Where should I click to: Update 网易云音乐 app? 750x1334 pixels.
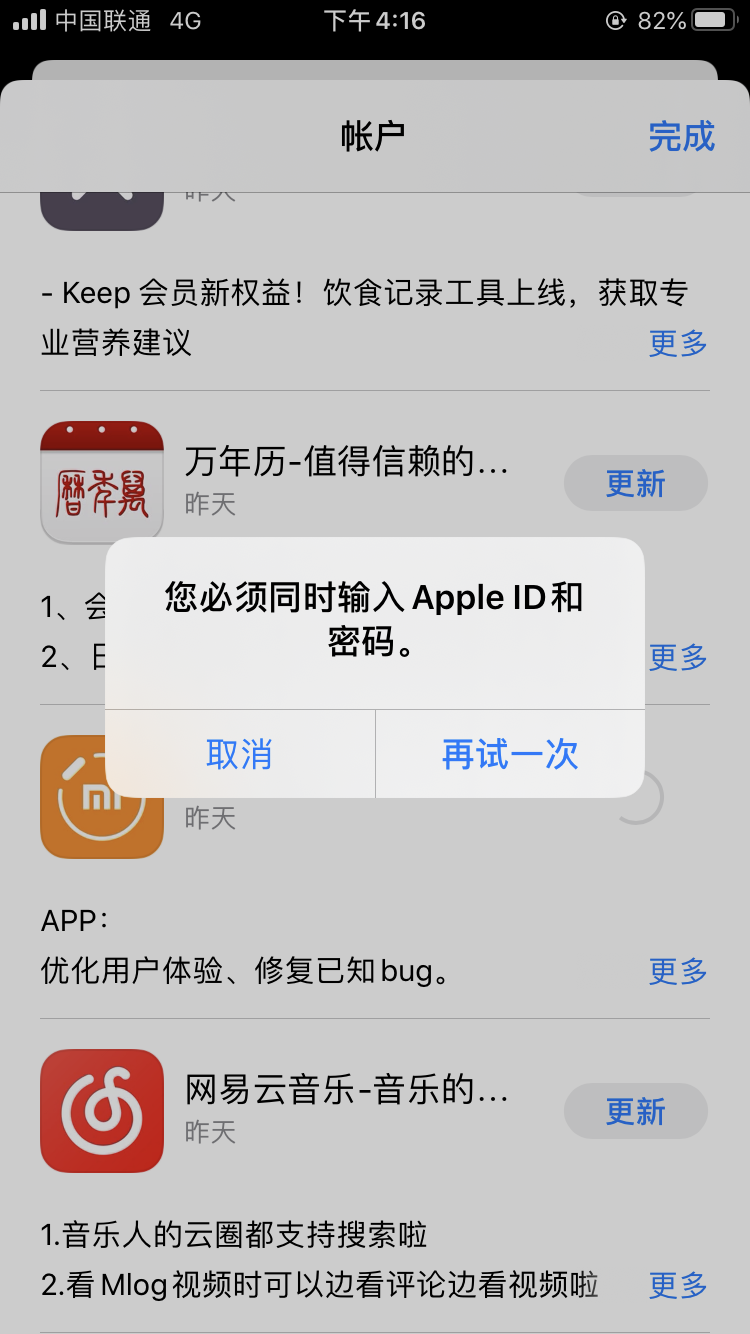[x=635, y=1111]
